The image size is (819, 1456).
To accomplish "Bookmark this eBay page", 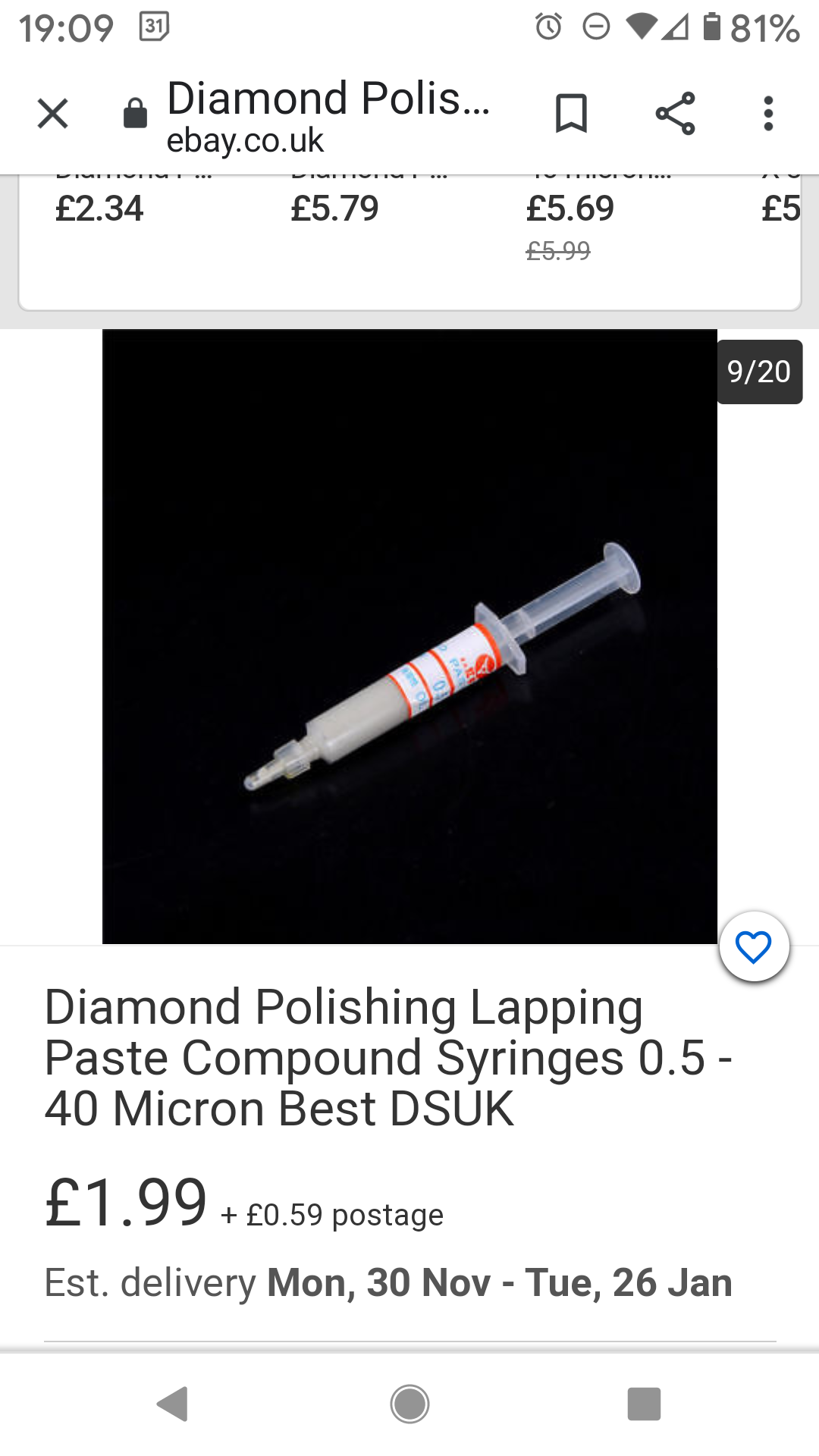I will [x=571, y=114].
